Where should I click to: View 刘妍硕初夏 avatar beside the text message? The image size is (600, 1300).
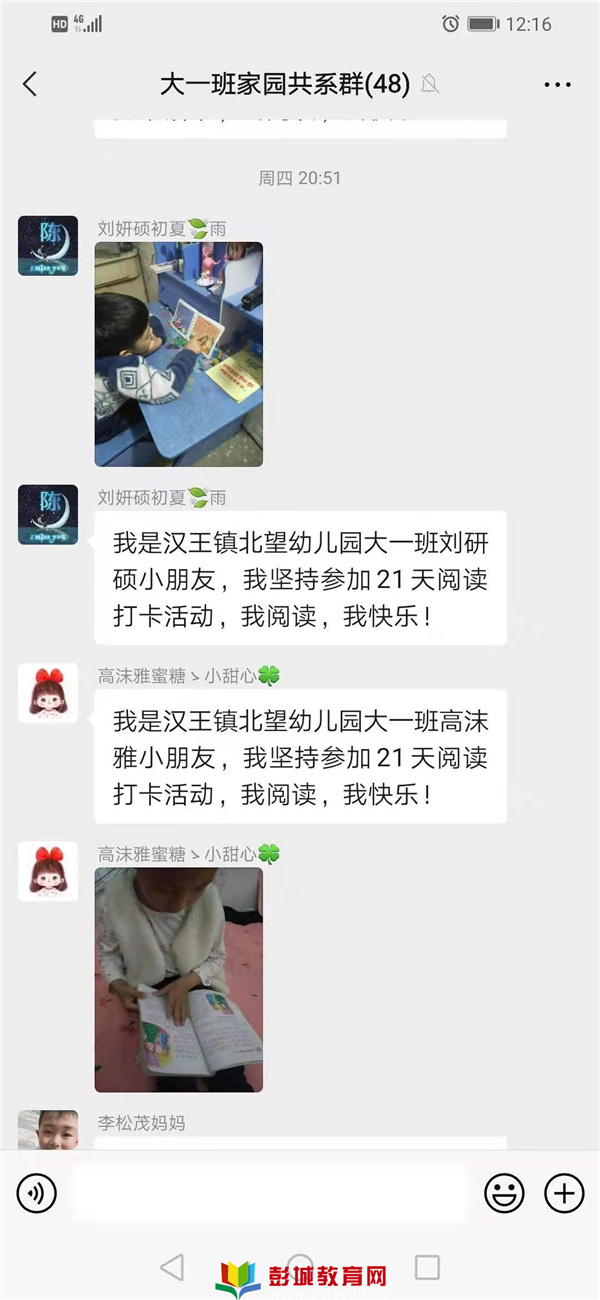click(48, 515)
